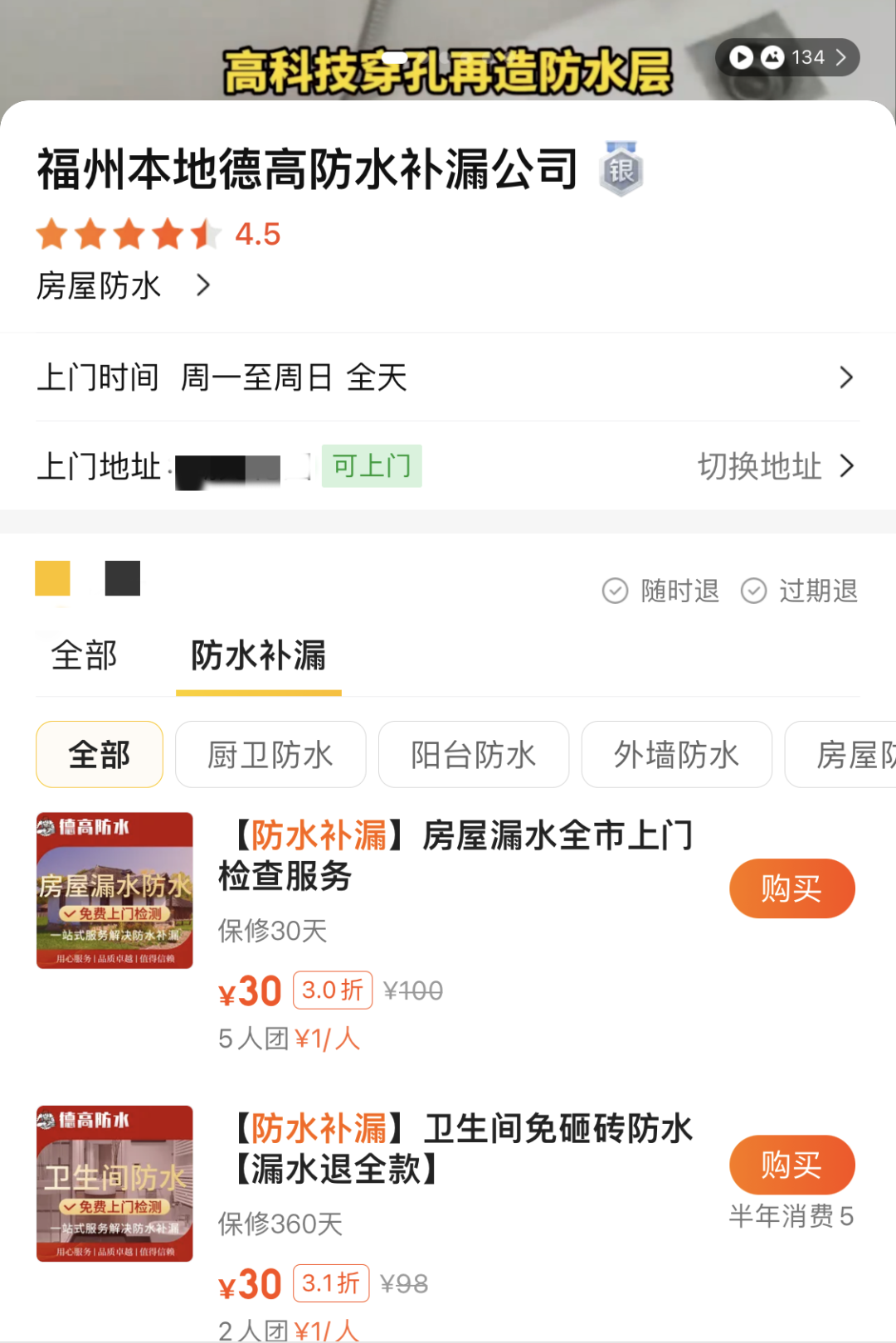
Task: Open 上门时间 details via its right chevron
Action: (x=846, y=377)
